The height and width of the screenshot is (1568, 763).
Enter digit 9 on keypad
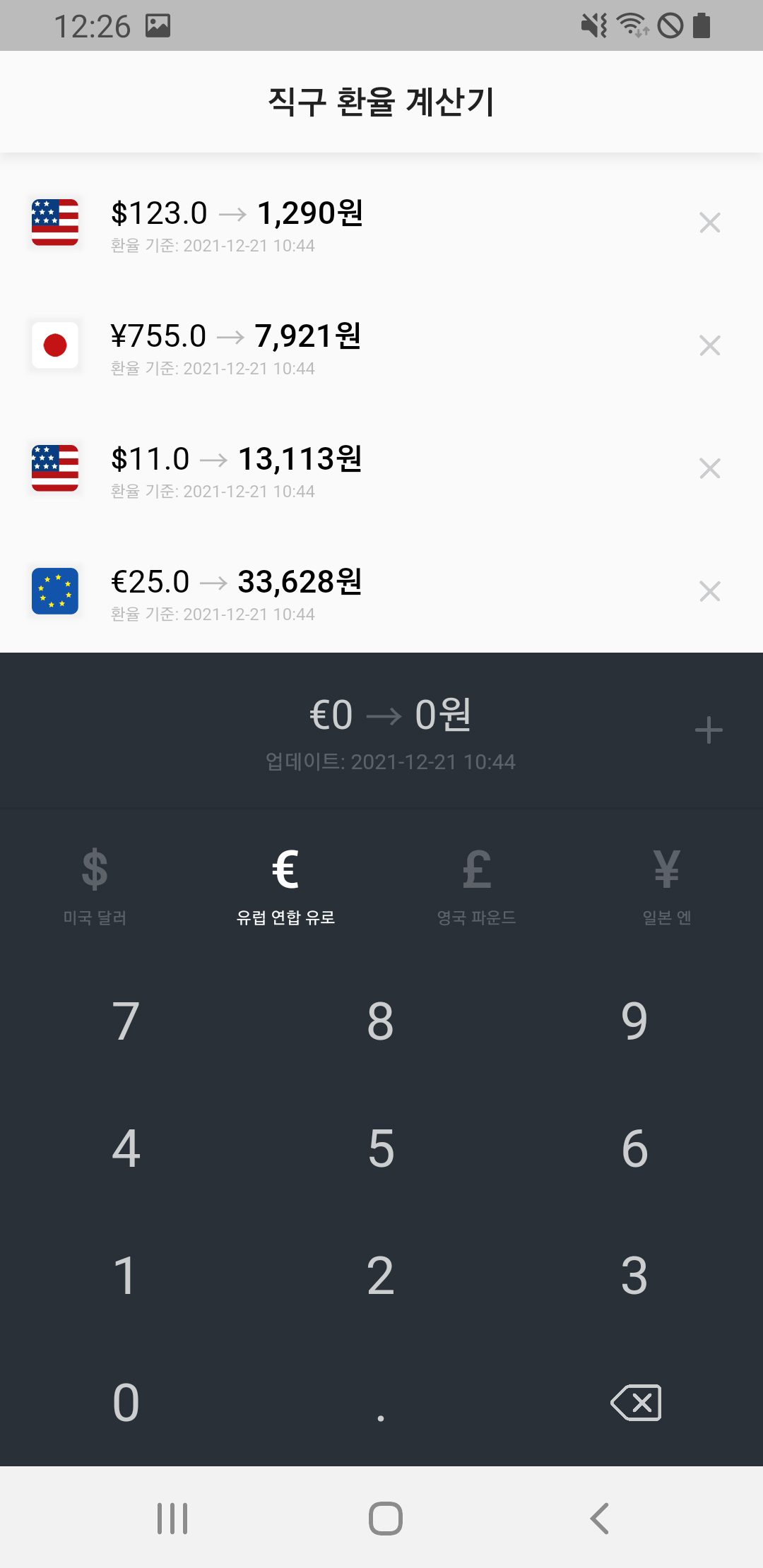click(634, 1021)
